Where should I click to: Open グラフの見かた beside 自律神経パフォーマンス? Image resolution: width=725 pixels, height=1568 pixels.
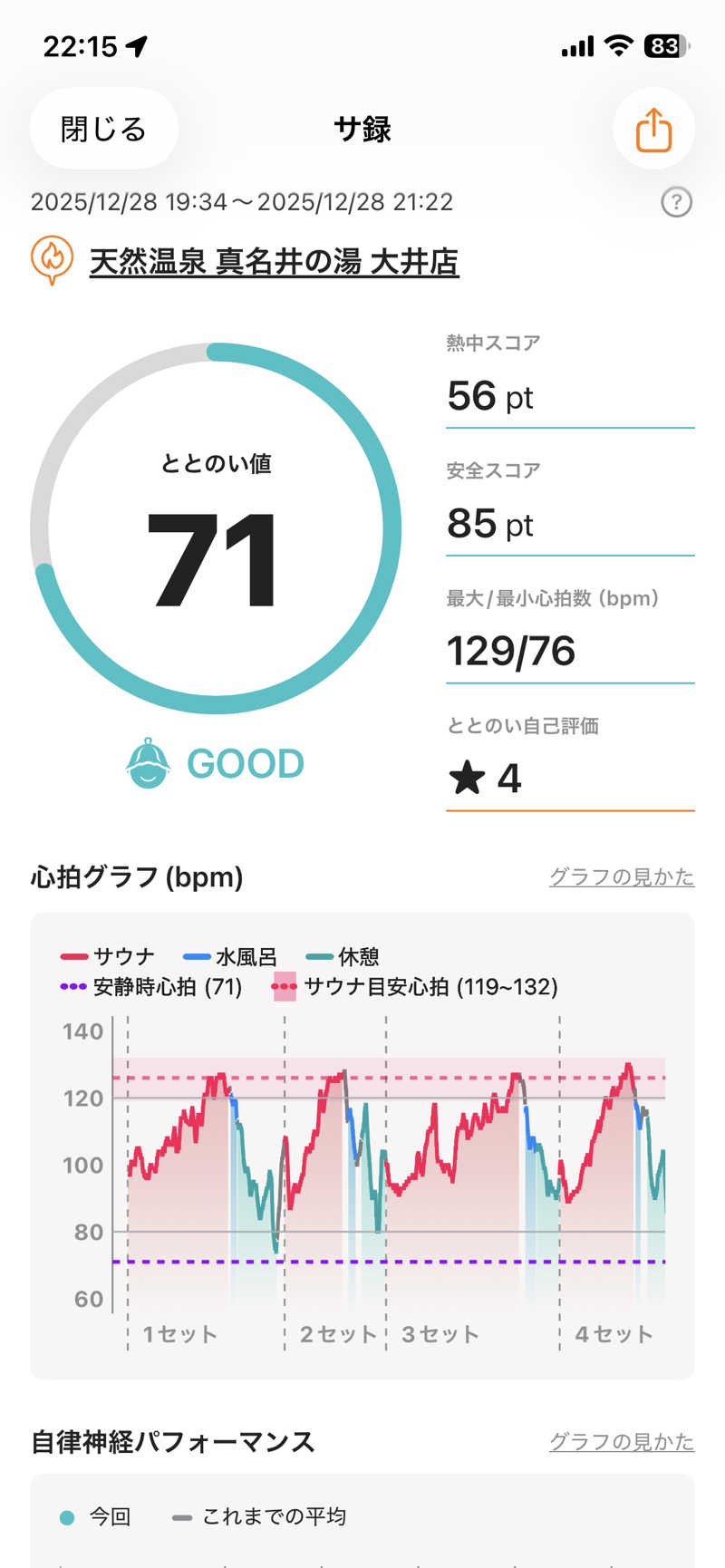pyautogui.click(x=621, y=1442)
